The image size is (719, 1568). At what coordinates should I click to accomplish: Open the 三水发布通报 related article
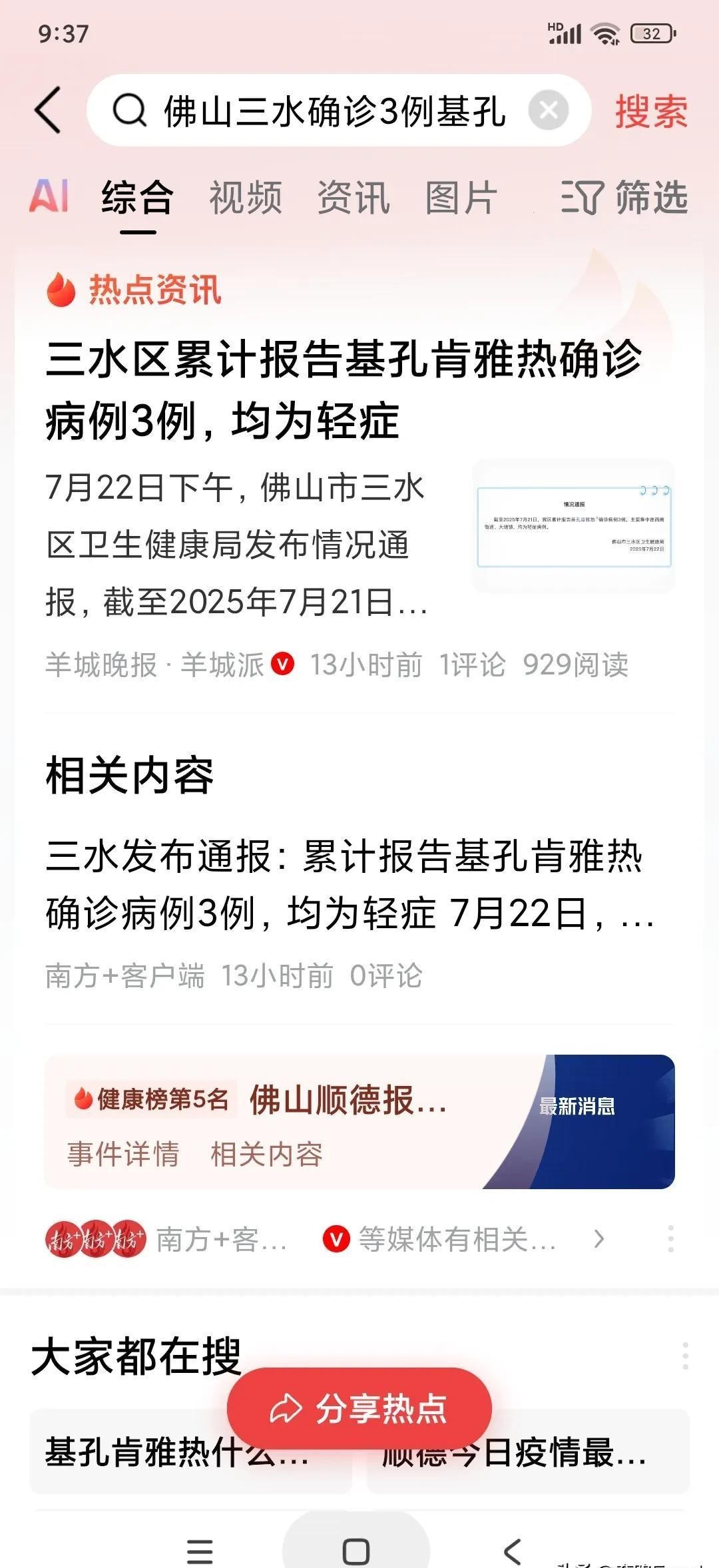(346, 884)
